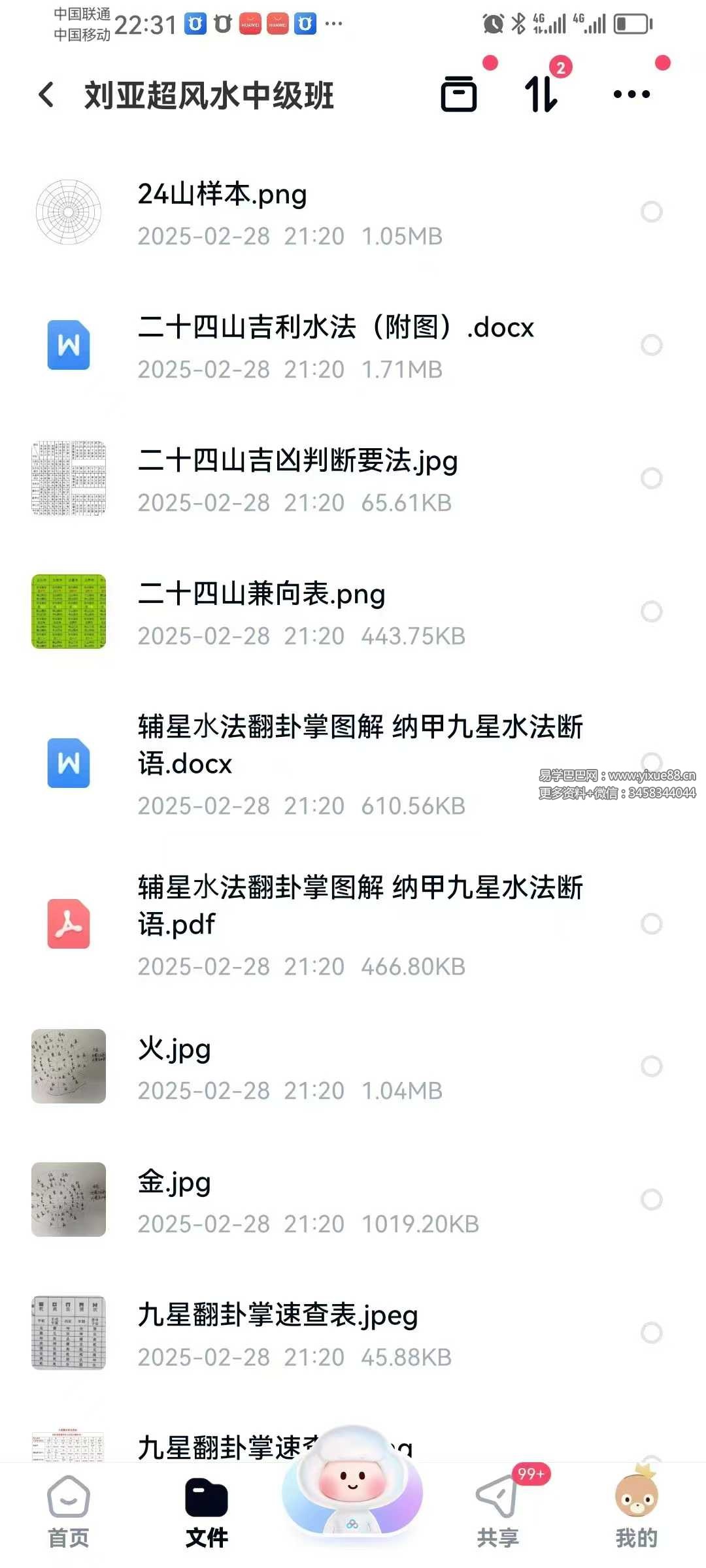Open 辅星水法翻卦掌图解 pdf file

click(360, 906)
